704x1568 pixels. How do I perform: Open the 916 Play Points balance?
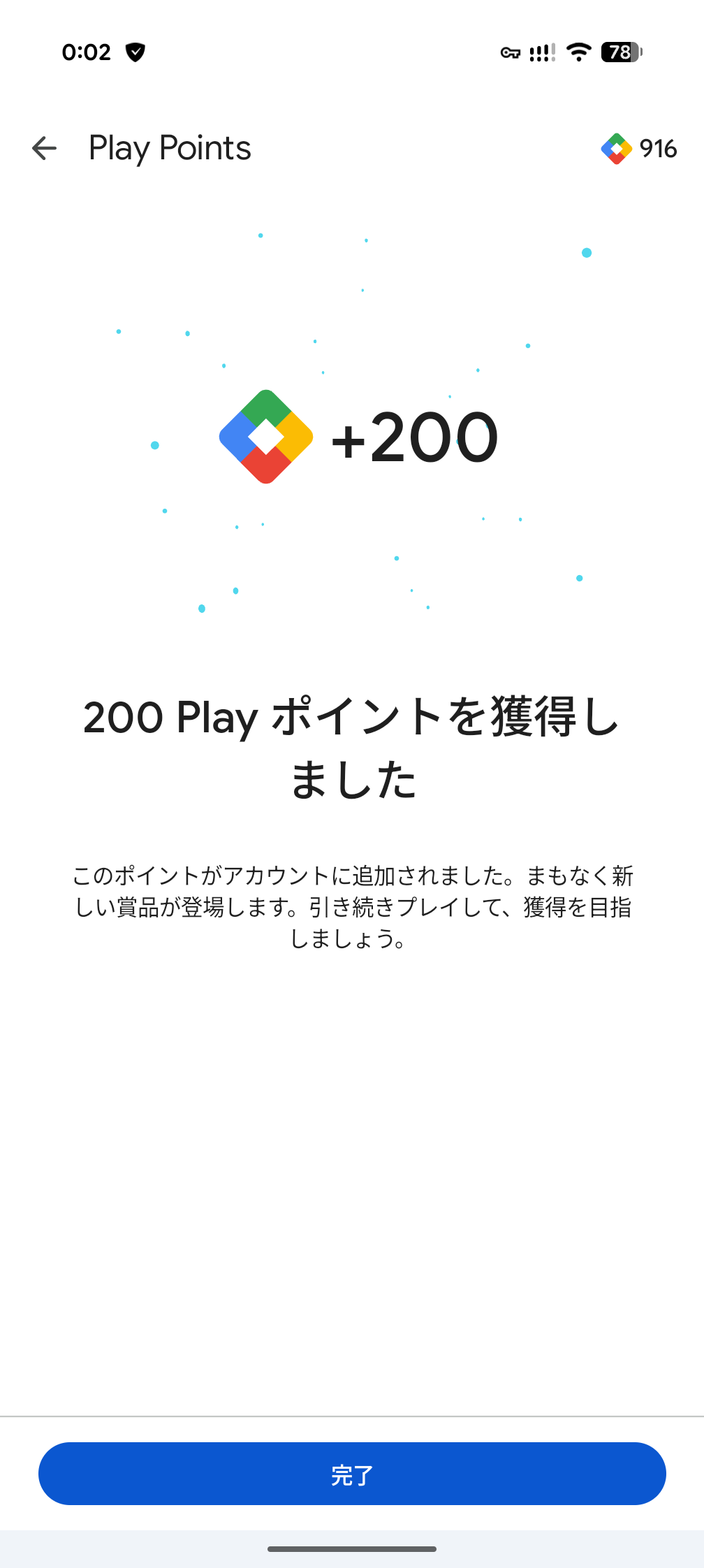coord(638,148)
